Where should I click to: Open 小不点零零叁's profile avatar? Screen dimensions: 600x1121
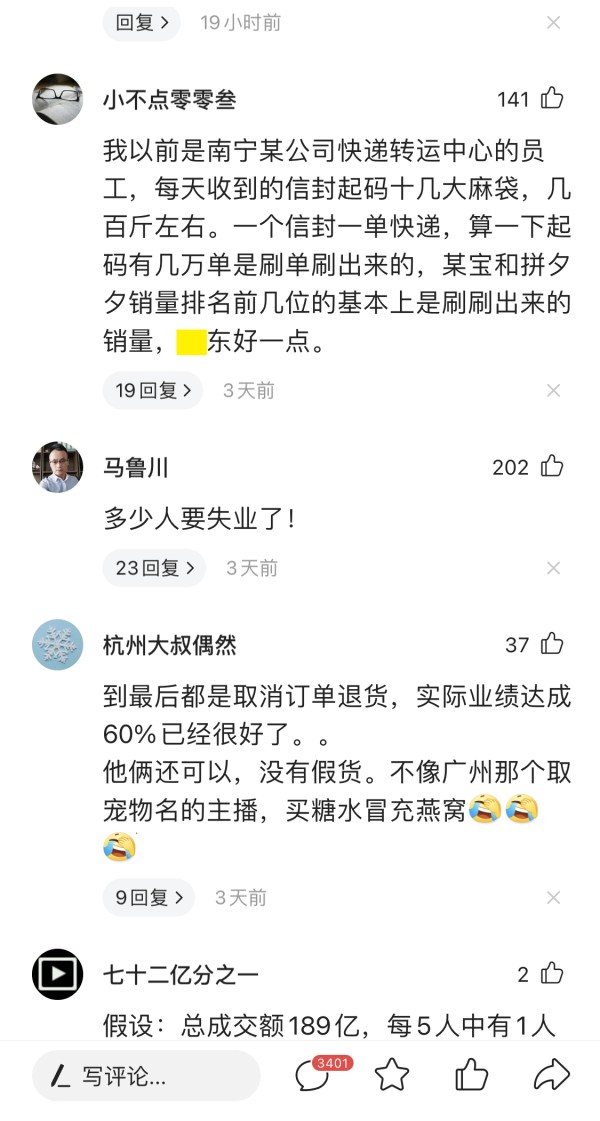point(58,99)
